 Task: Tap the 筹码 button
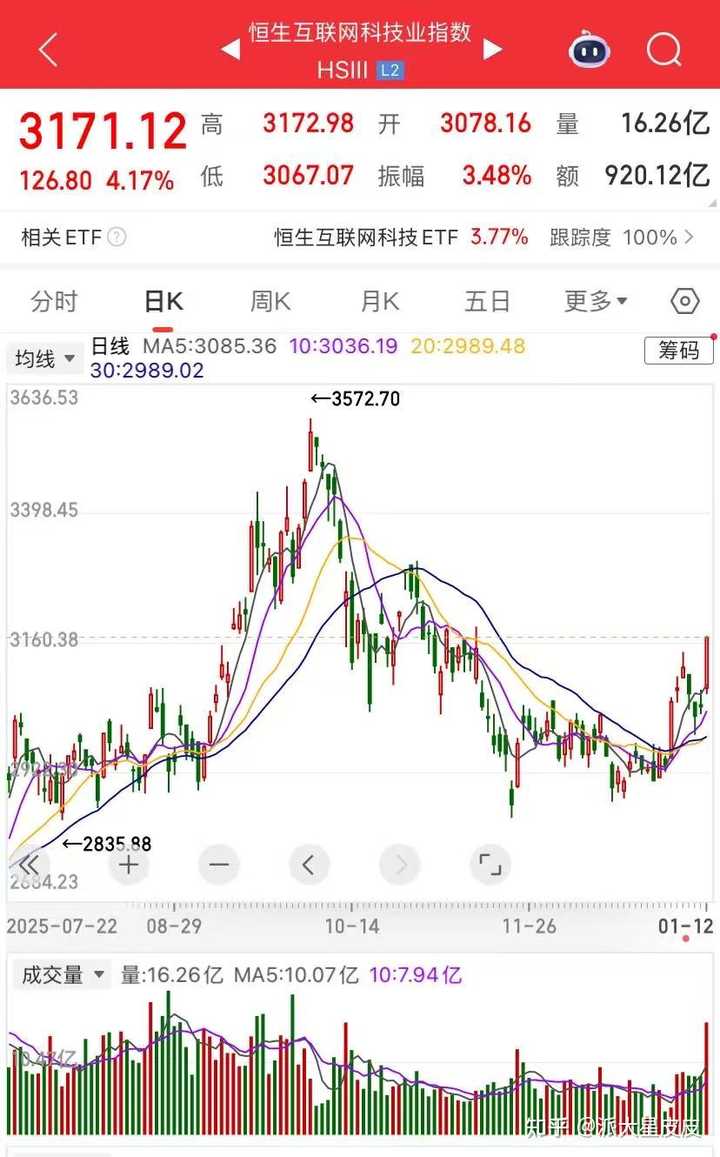(x=678, y=350)
